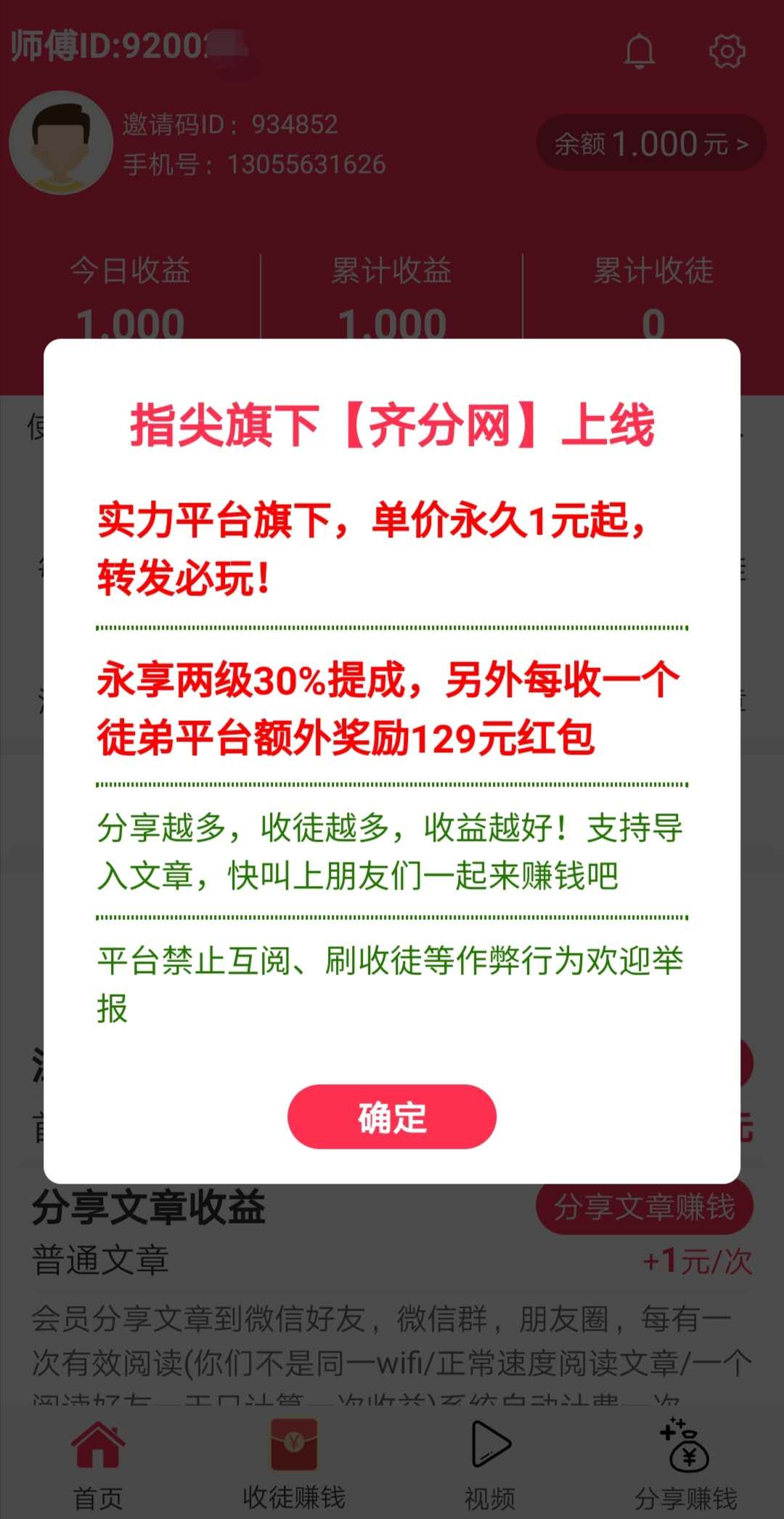The height and width of the screenshot is (1519, 784).
Task: Open the settings gear icon
Action: click(727, 51)
